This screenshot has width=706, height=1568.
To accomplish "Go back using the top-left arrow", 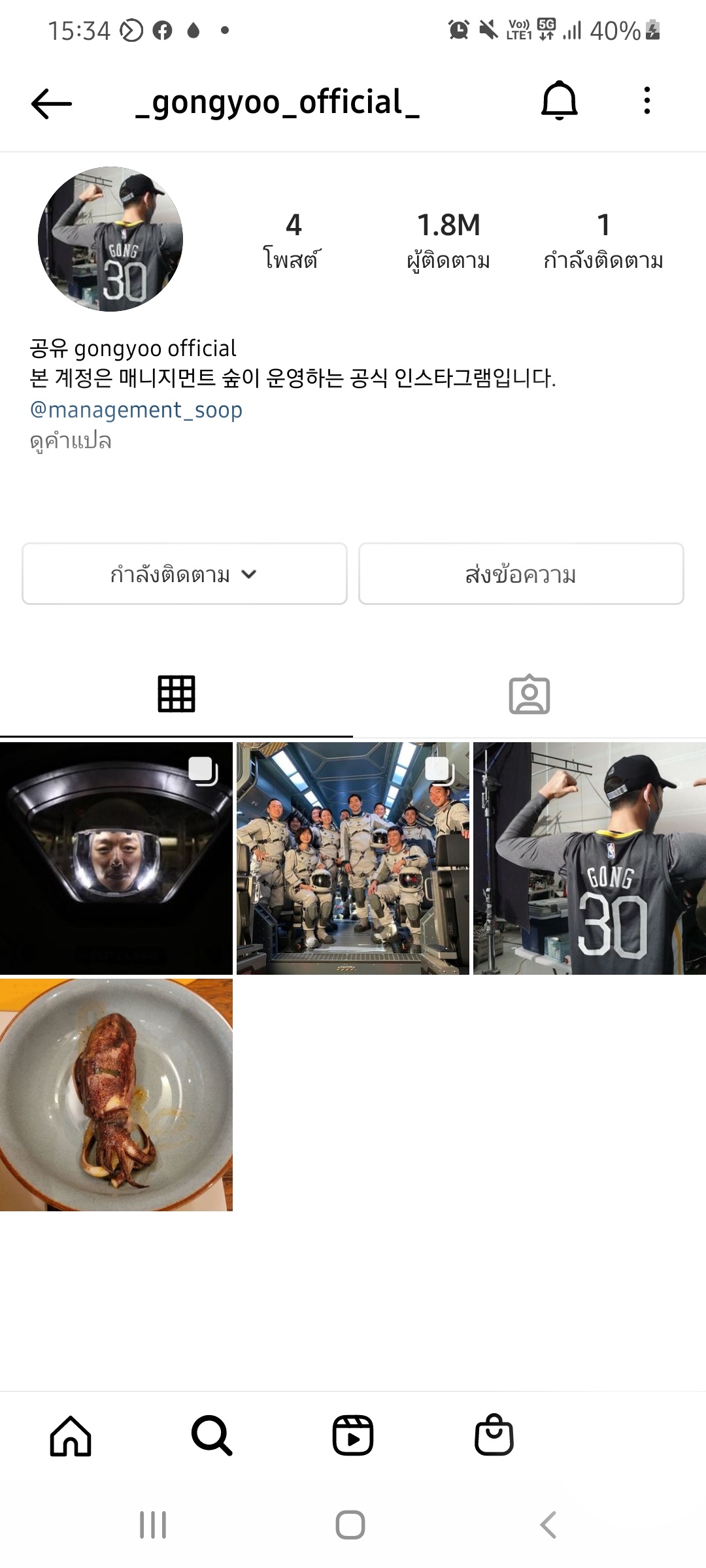I will point(51,103).
